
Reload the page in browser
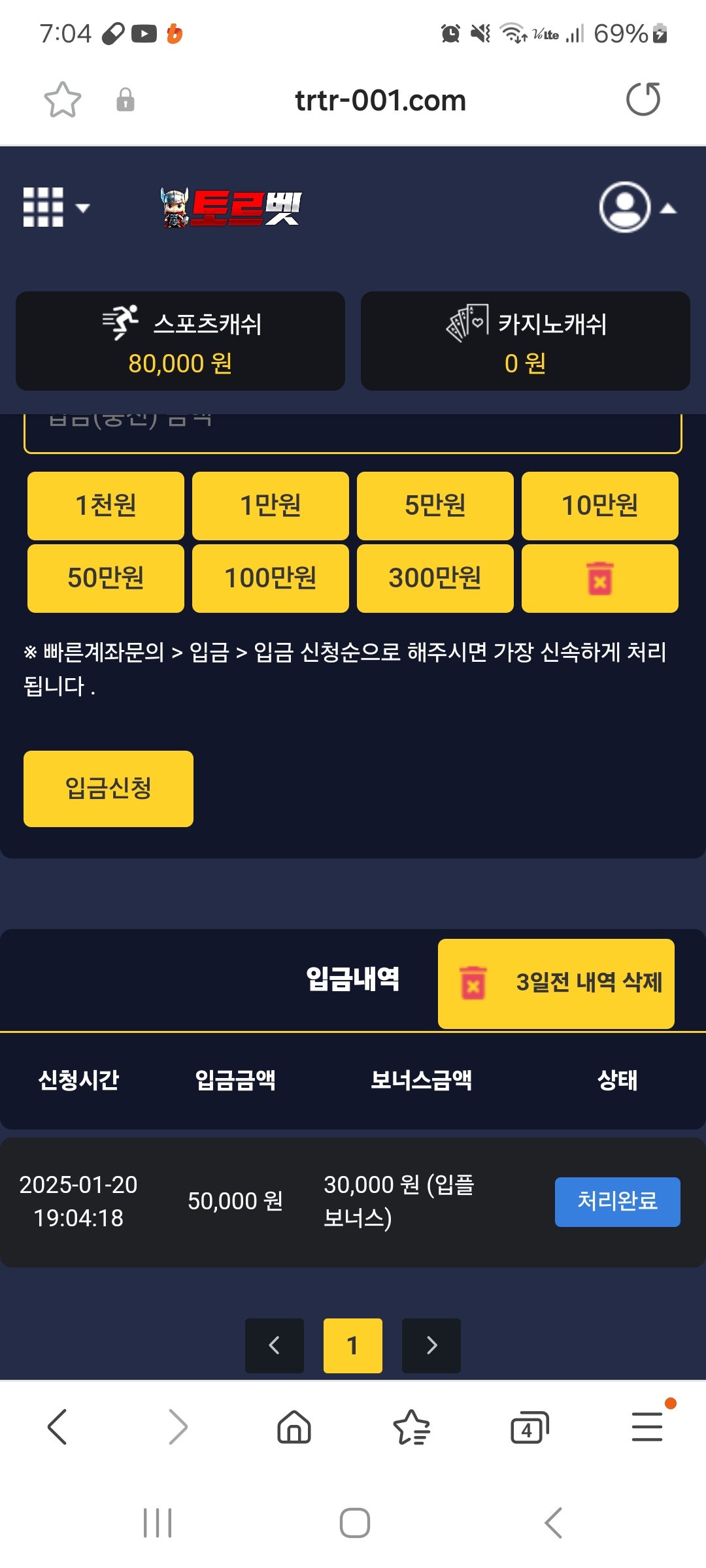point(643,100)
